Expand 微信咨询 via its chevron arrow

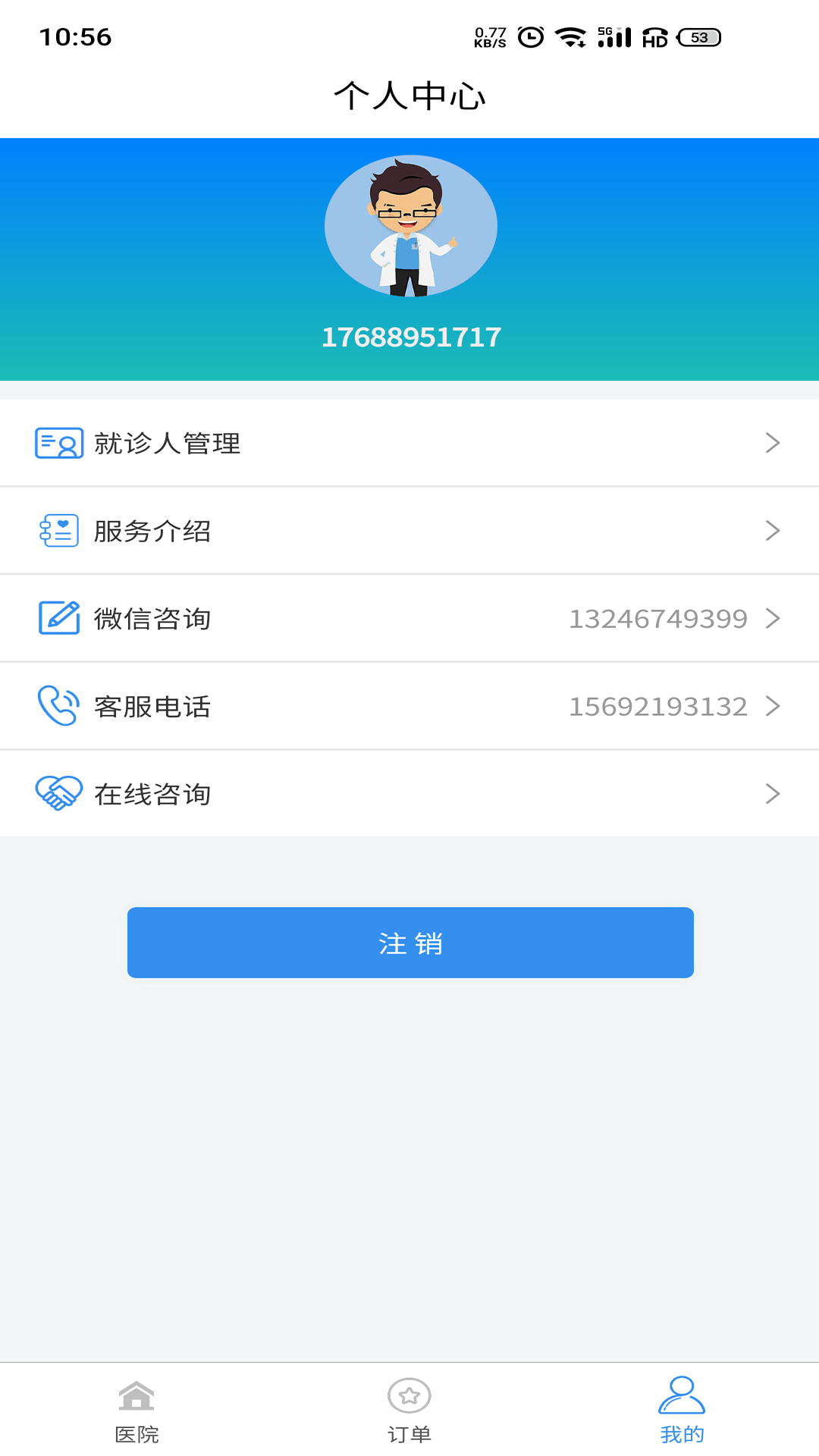tap(773, 618)
